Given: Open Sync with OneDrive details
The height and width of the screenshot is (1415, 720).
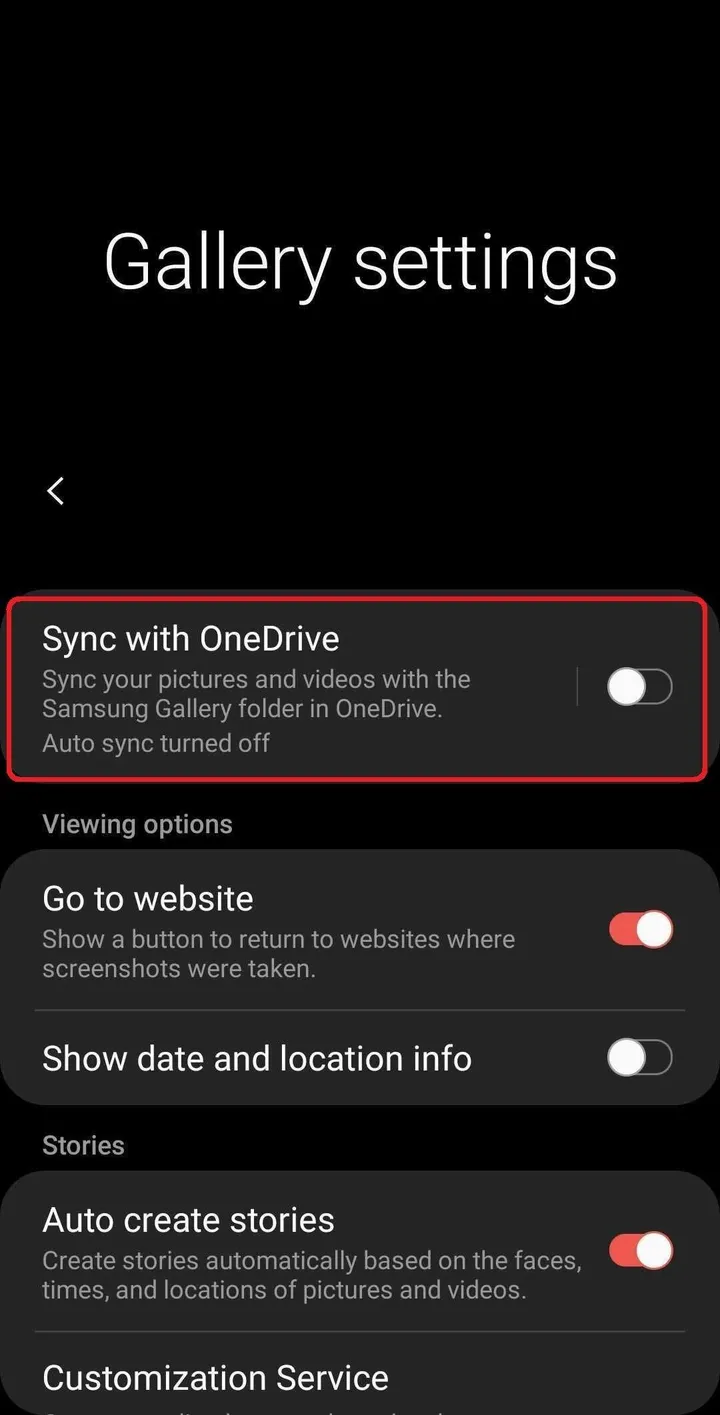Looking at the screenshot, I should coord(290,688).
